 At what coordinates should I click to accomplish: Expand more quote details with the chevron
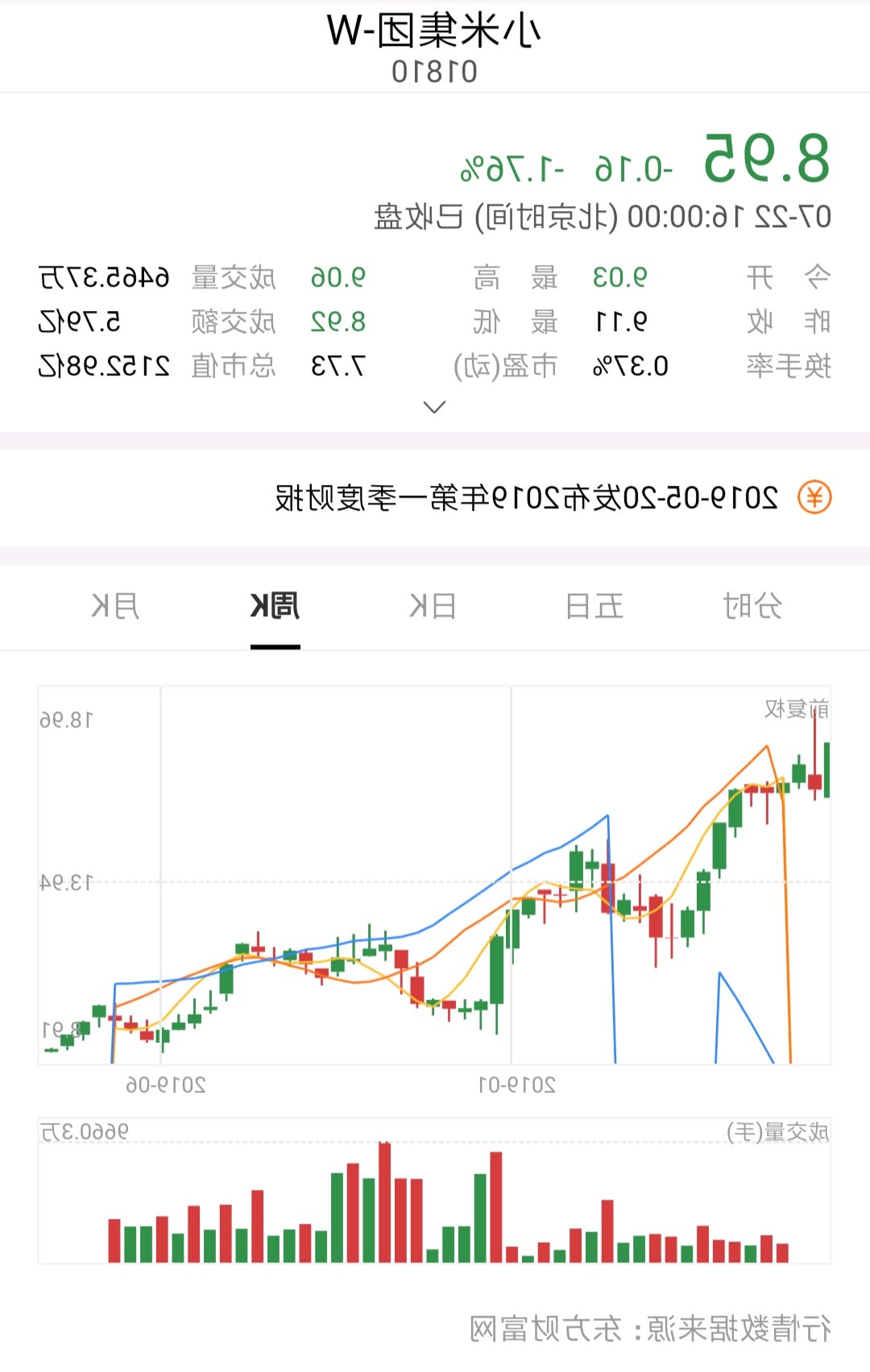pyautogui.click(x=434, y=407)
